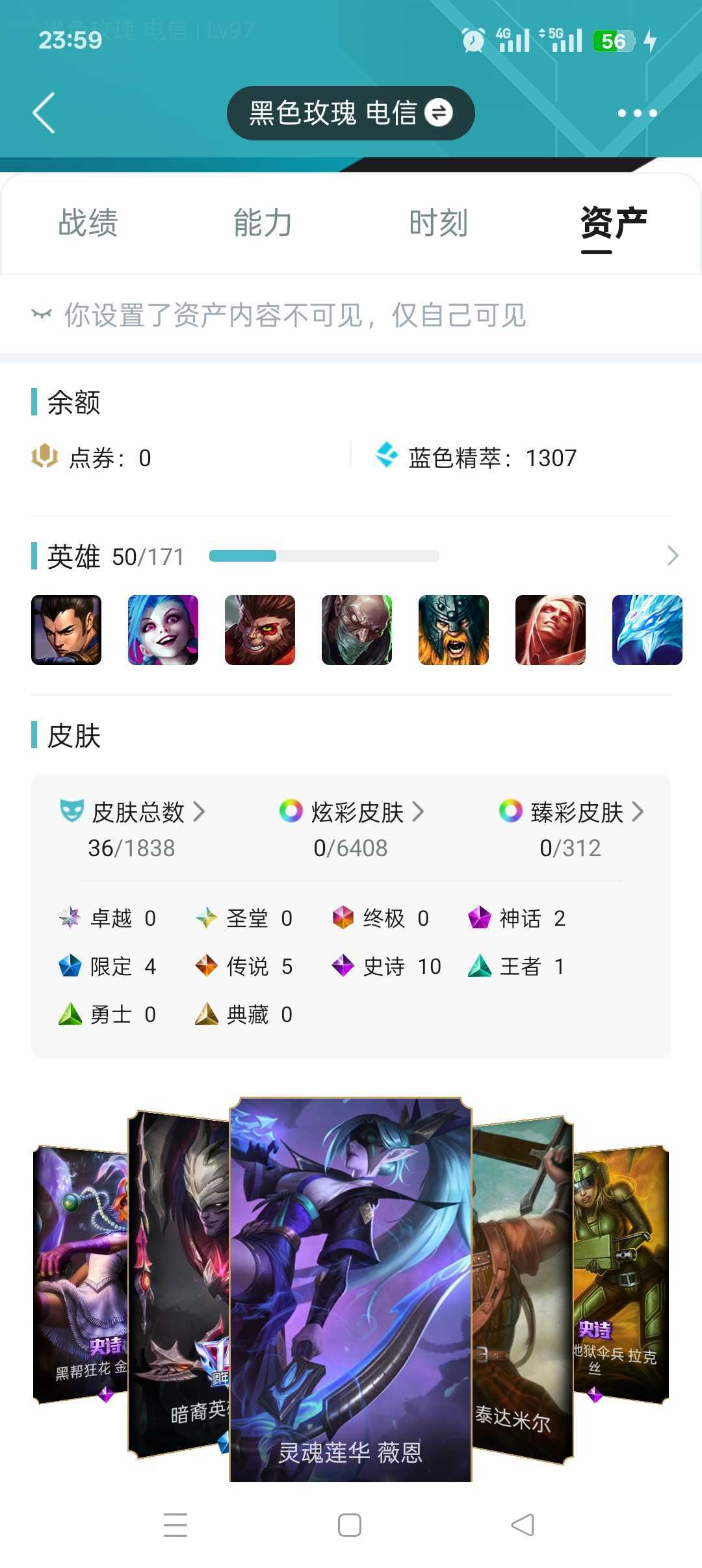View the 地狱伞兵 拉克丝 skin card
The width and height of the screenshot is (702, 1568).
click(x=621, y=1274)
